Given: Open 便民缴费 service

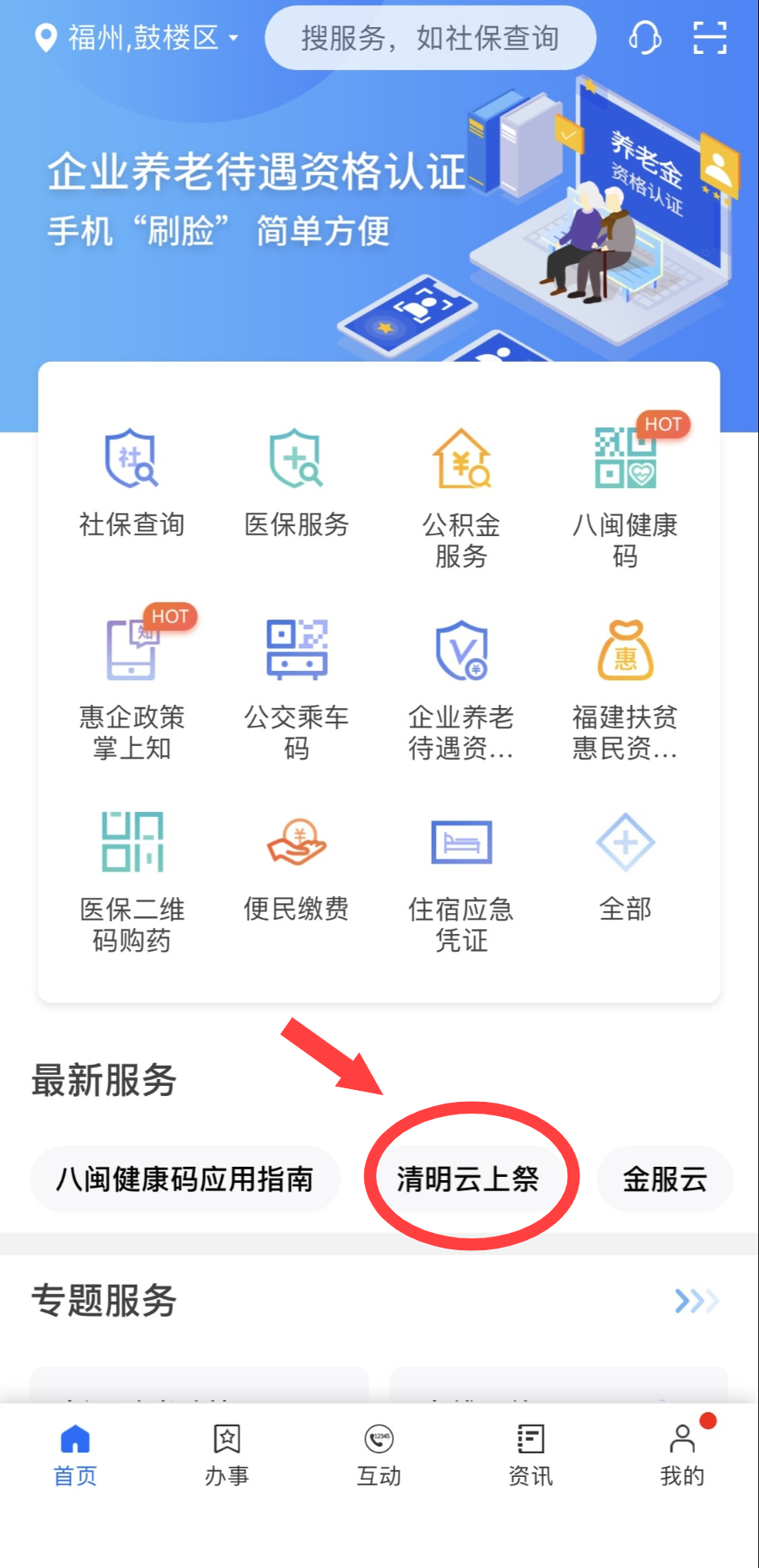Looking at the screenshot, I should [x=296, y=868].
